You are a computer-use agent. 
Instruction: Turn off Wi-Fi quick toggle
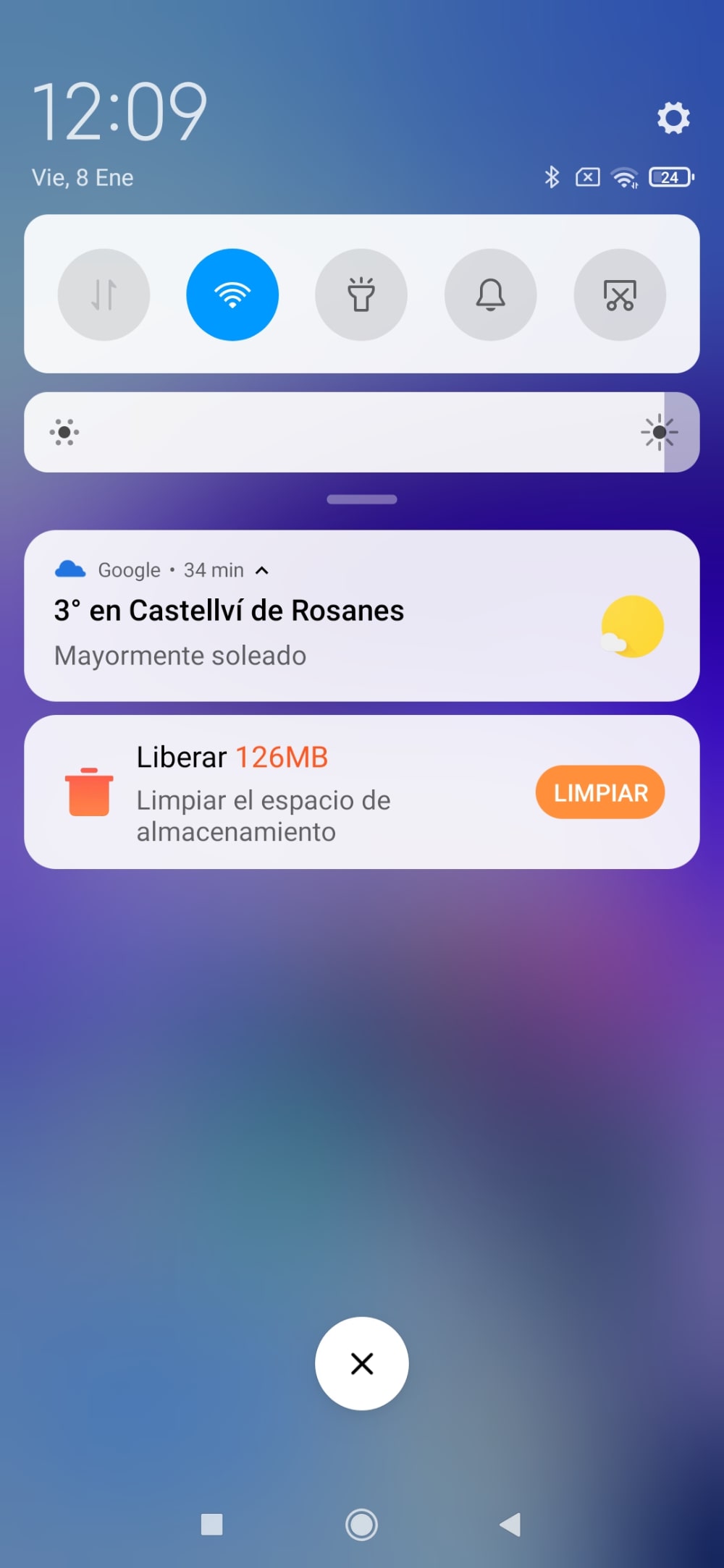[x=232, y=294]
